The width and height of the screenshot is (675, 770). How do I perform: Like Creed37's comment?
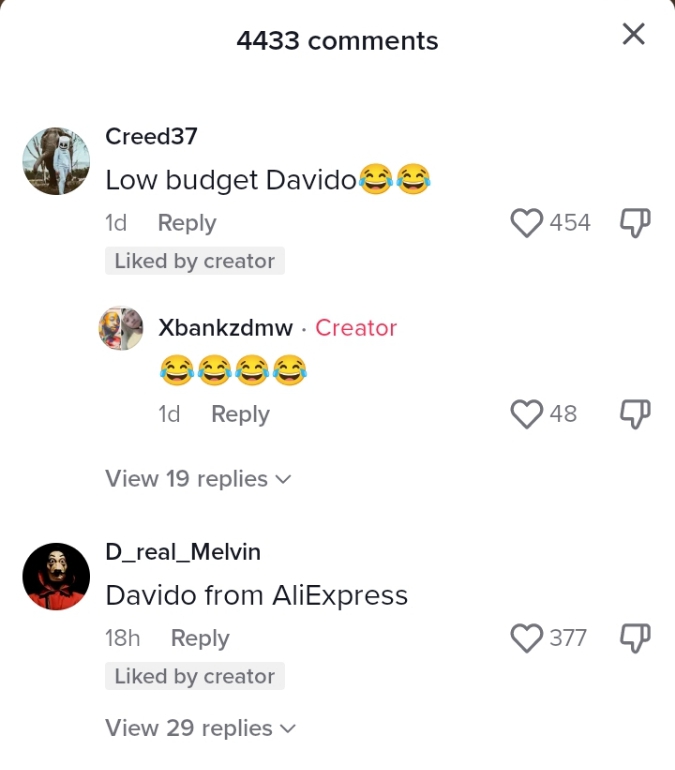pos(526,223)
